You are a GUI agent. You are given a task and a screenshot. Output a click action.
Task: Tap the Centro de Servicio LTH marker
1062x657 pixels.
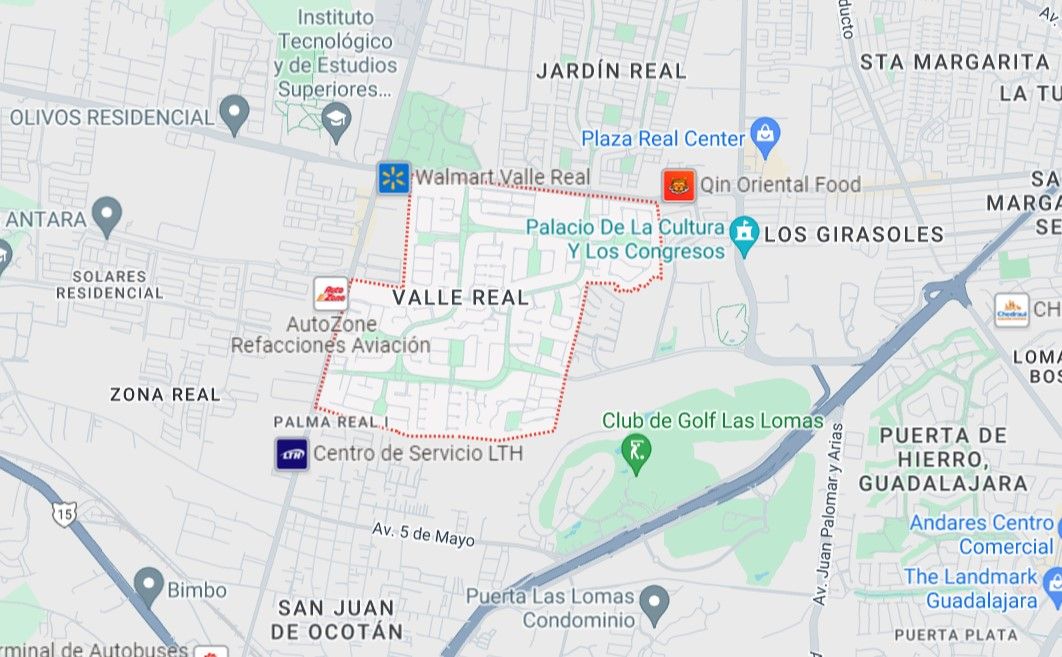[x=292, y=454]
